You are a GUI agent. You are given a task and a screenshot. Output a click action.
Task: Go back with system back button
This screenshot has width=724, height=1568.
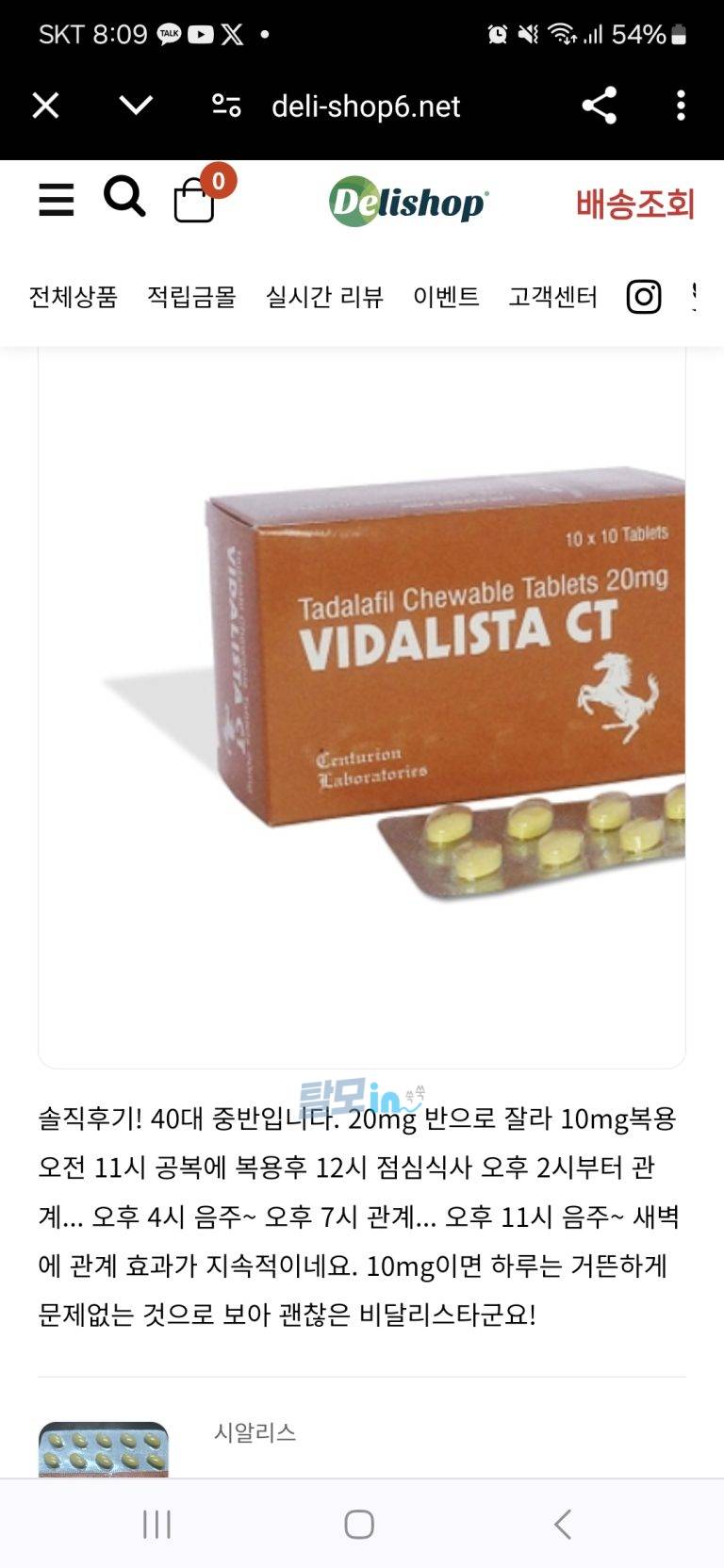click(x=563, y=1524)
